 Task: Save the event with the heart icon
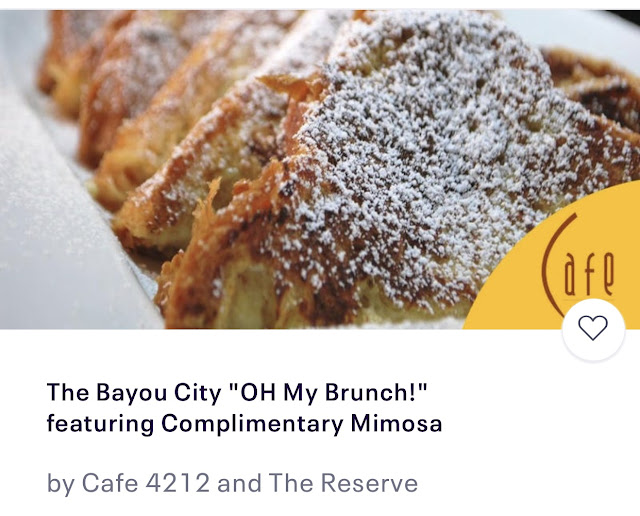pos(593,329)
